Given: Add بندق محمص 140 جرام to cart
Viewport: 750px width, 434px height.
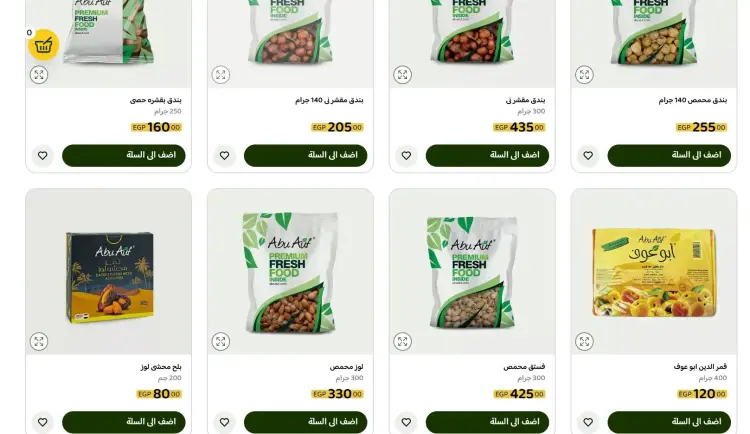Looking at the screenshot, I should click(x=669, y=155).
